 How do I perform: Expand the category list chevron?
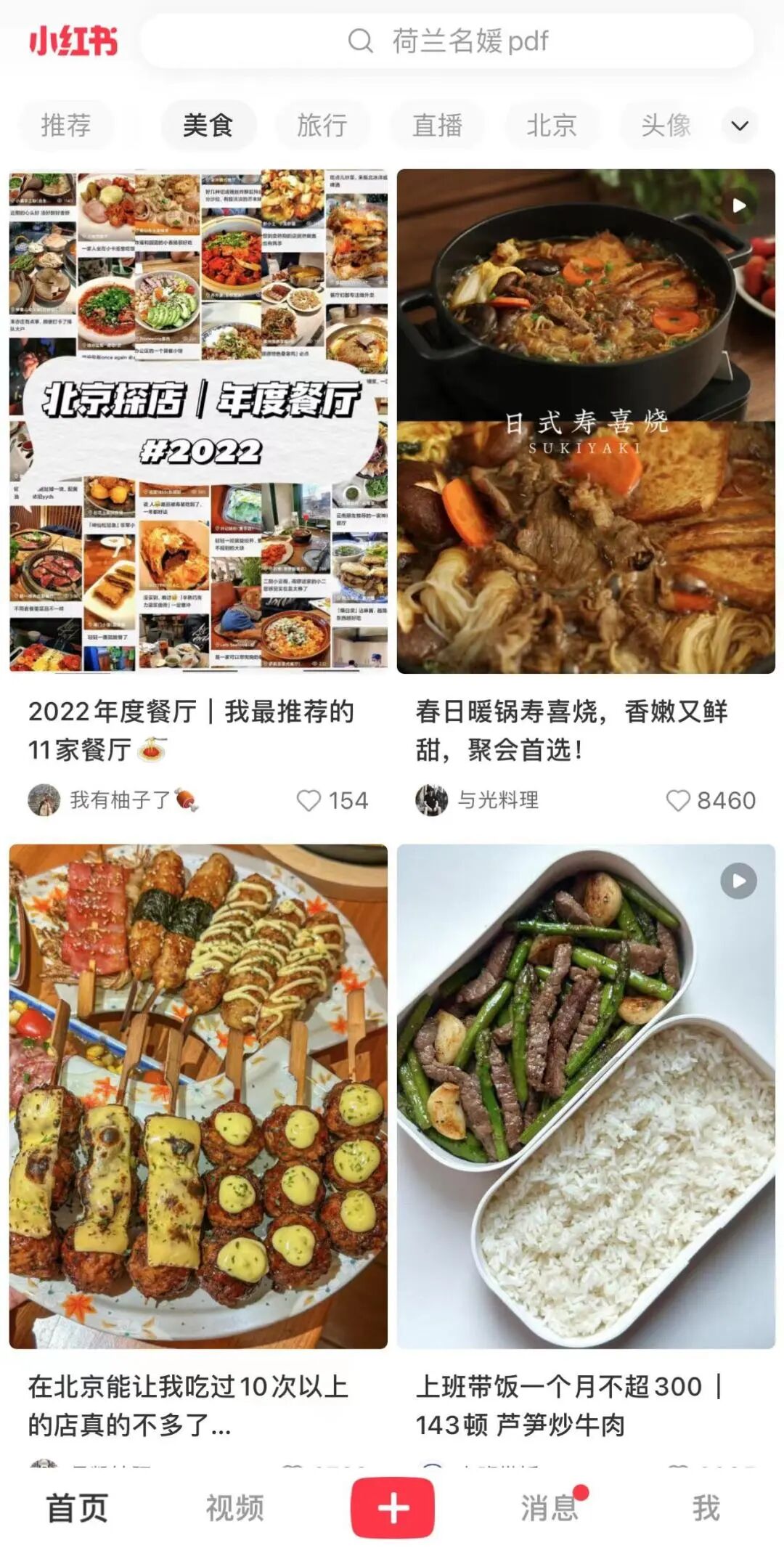click(740, 126)
